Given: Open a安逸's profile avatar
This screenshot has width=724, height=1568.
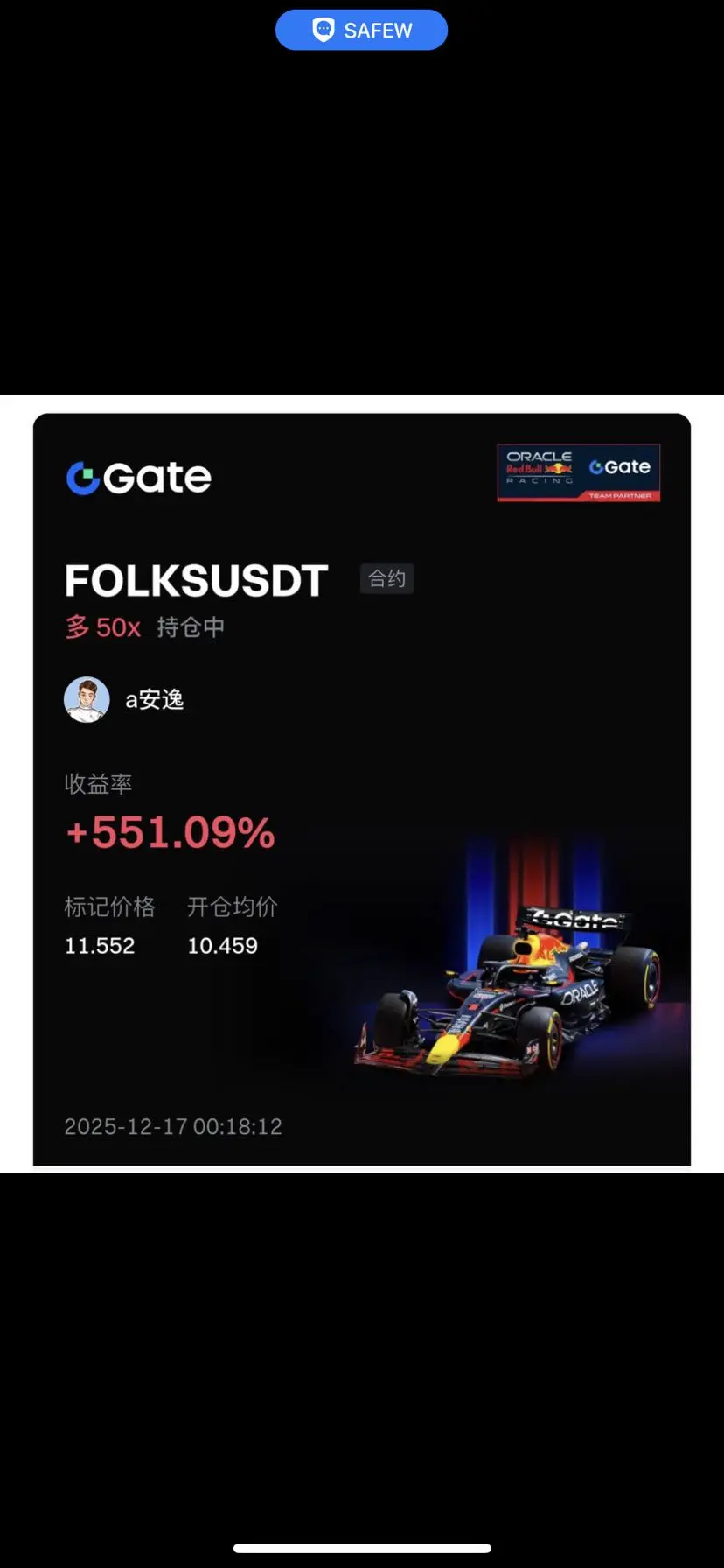Looking at the screenshot, I should pos(86,699).
